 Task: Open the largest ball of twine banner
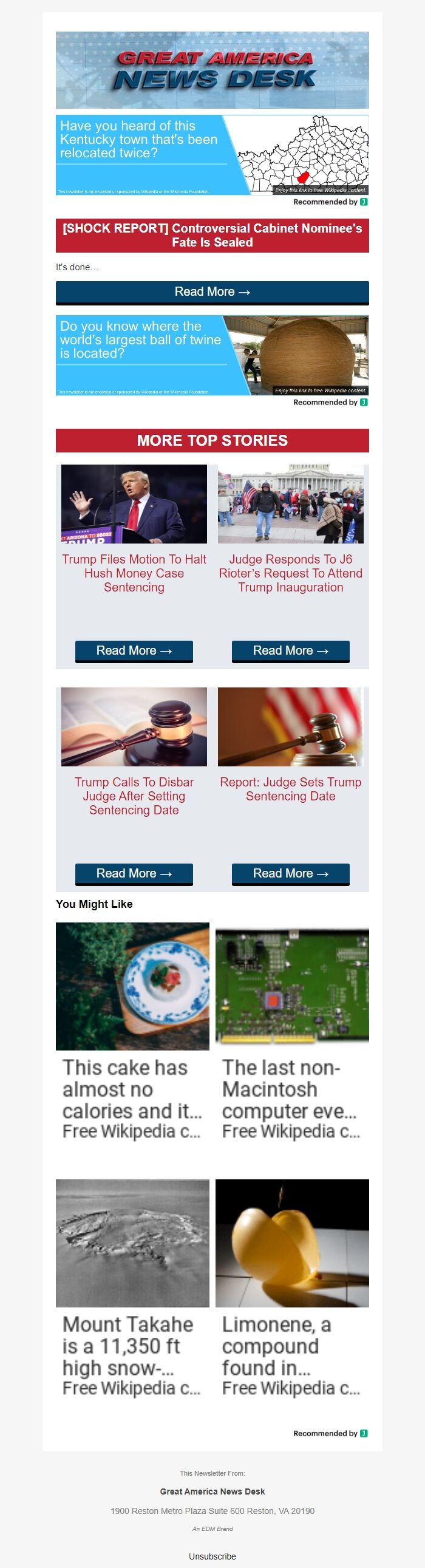click(x=212, y=355)
